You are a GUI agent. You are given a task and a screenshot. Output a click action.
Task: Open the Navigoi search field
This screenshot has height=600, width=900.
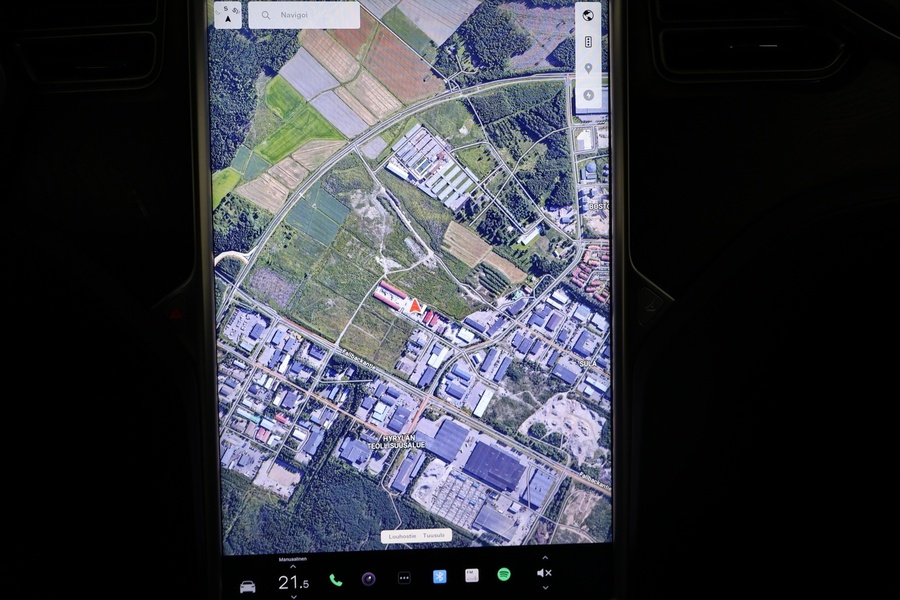tap(304, 15)
